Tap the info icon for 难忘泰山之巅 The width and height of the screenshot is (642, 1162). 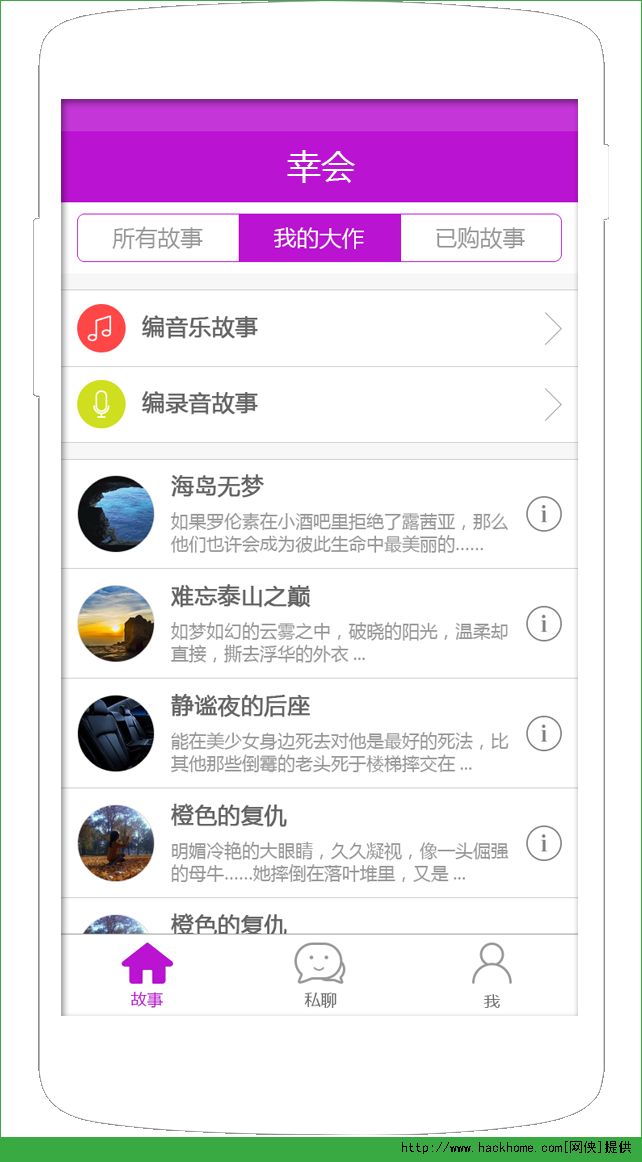(x=544, y=624)
